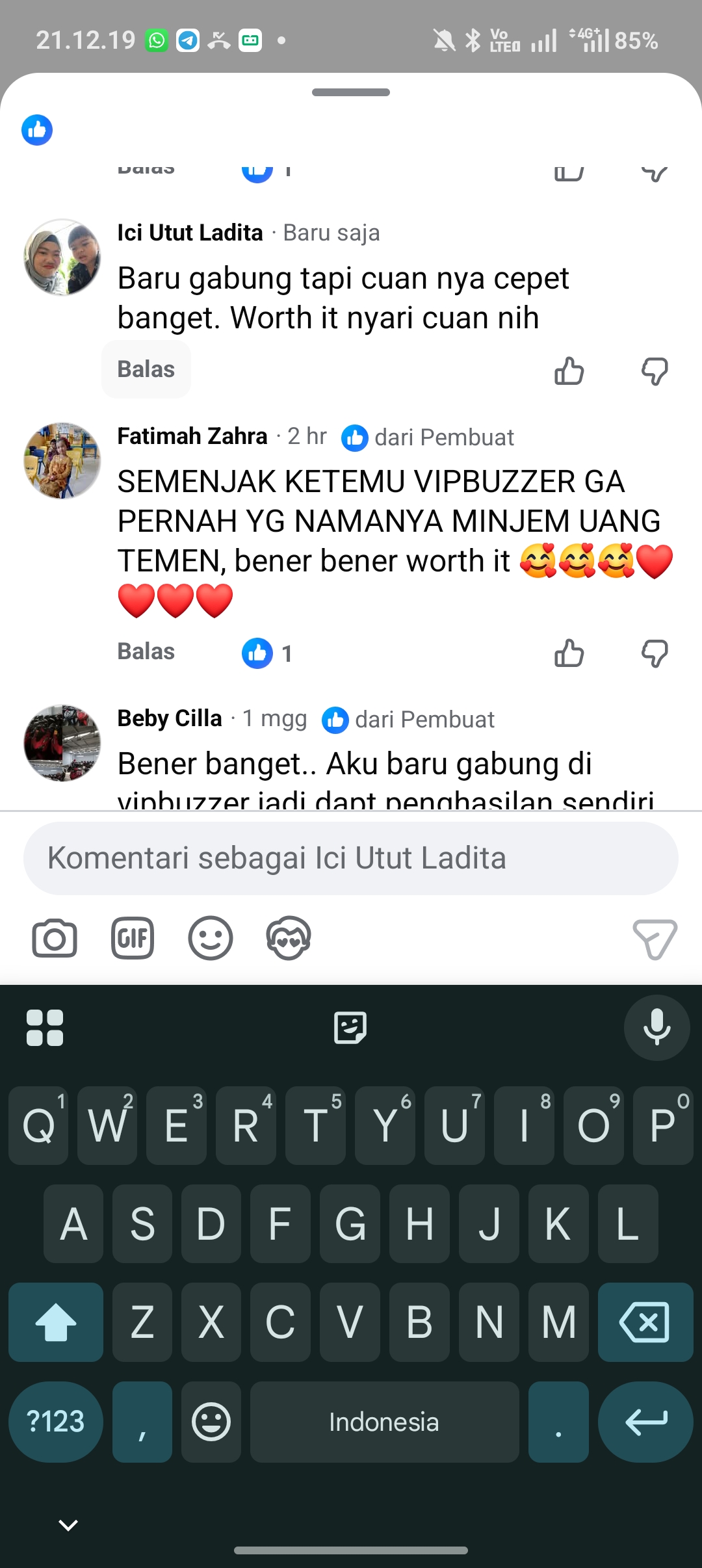Focus the Komentari sebagai Ici Utut Ladita field
Viewport: 702px width, 1568px height.
[351, 858]
